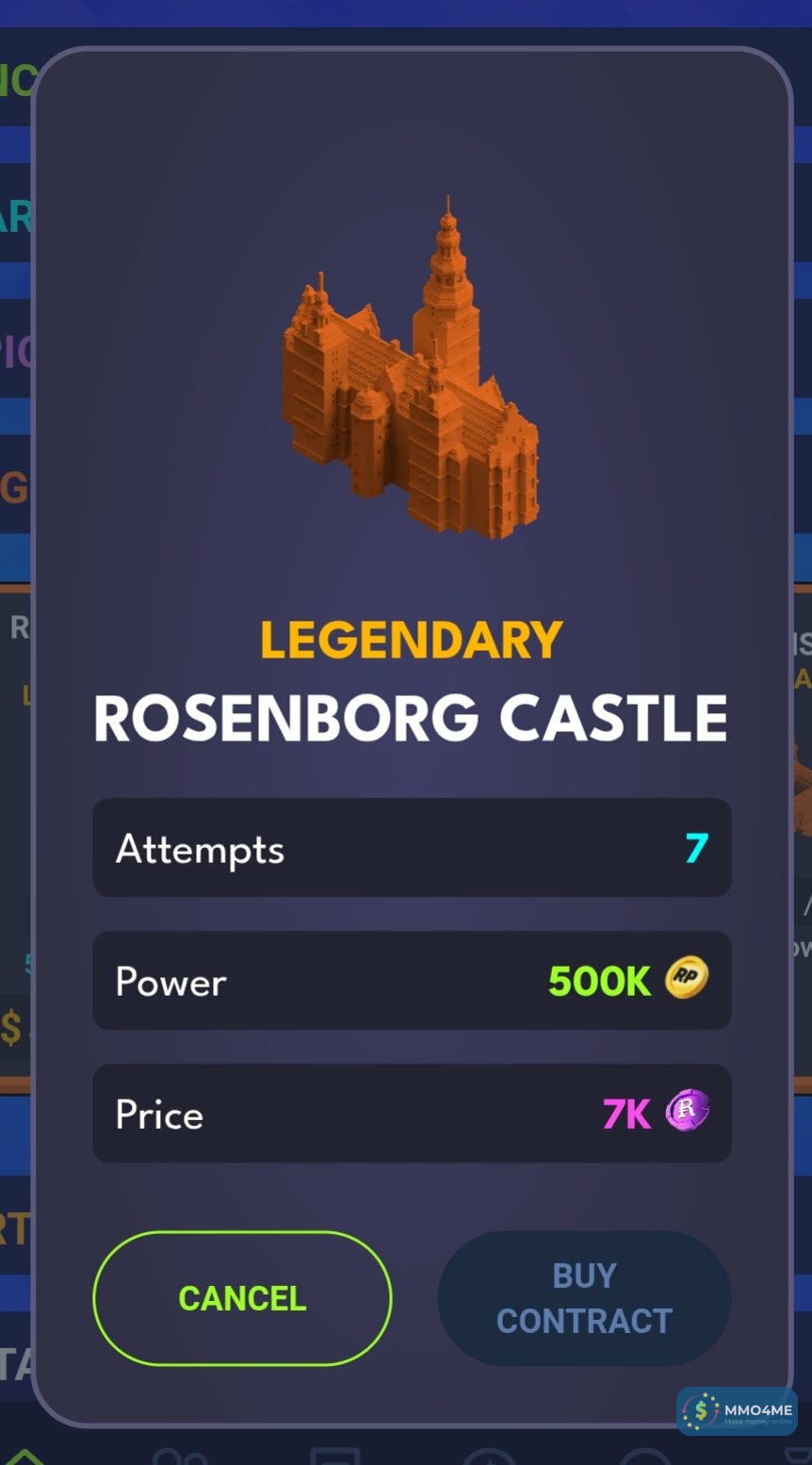Cancel the Rosenborg Castle contract dialog
The height and width of the screenshot is (1465, 812).
click(x=242, y=1298)
